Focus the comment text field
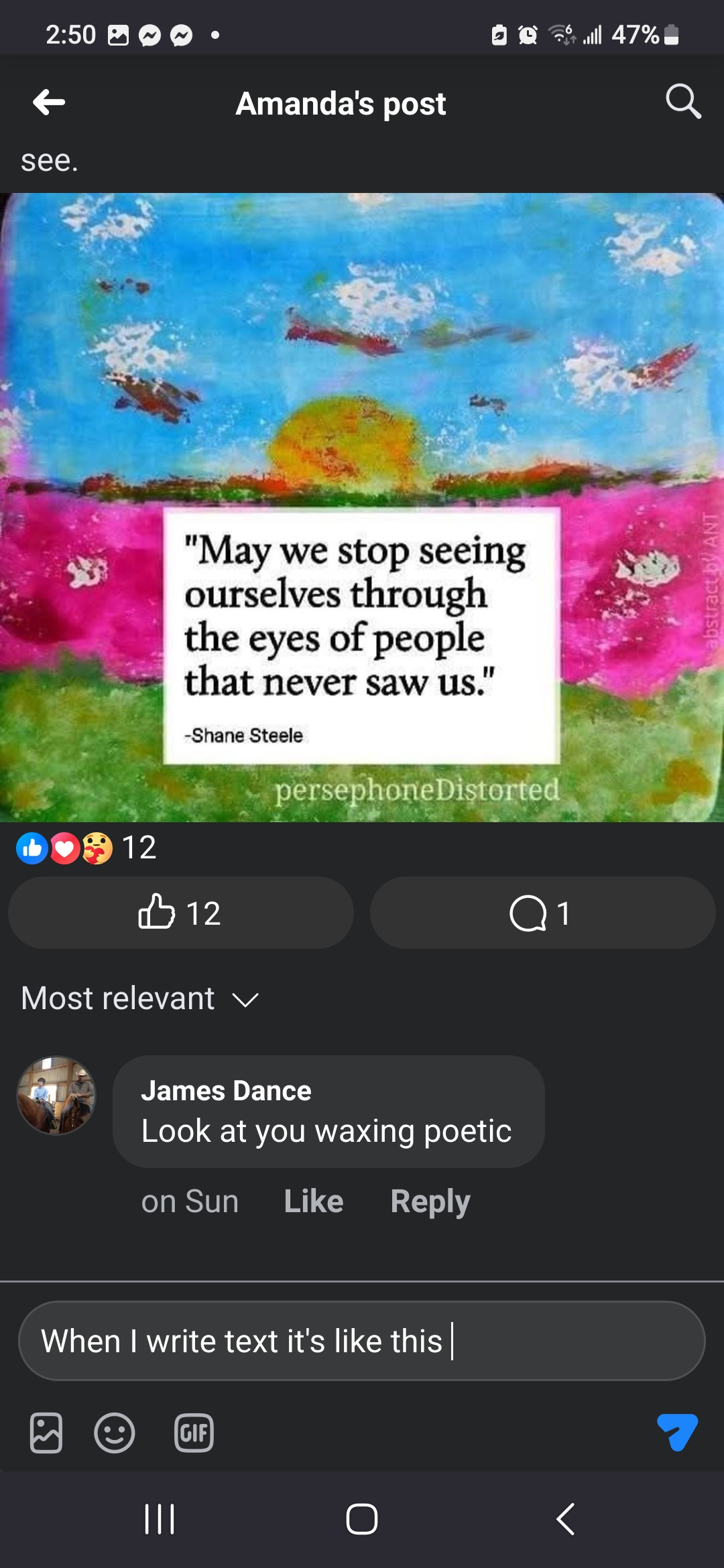Viewport: 724px width, 1568px height. point(362,1341)
